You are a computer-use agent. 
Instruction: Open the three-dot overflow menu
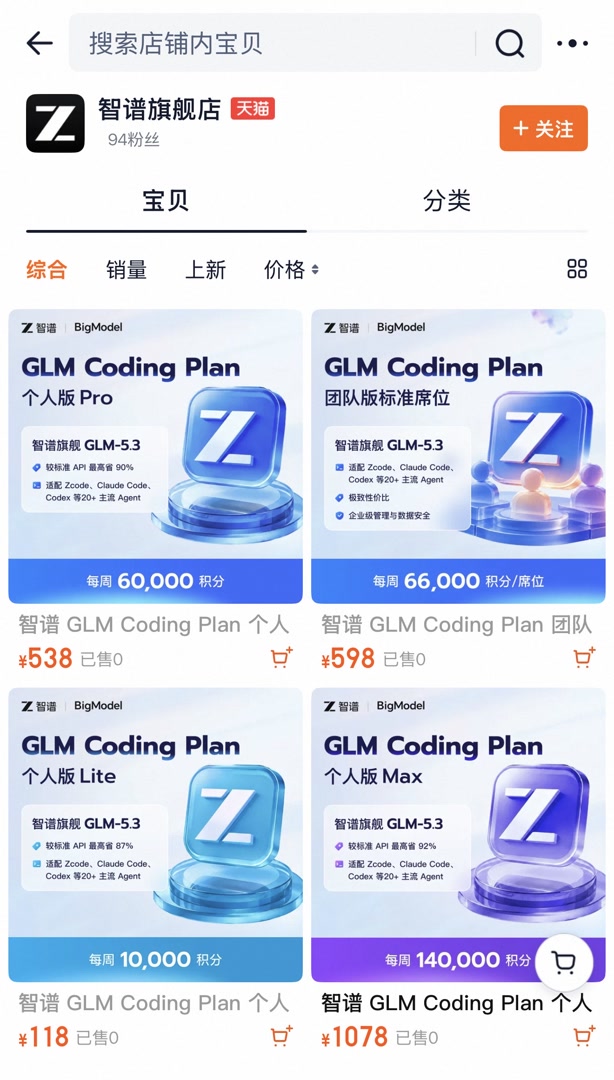tap(572, 43)
